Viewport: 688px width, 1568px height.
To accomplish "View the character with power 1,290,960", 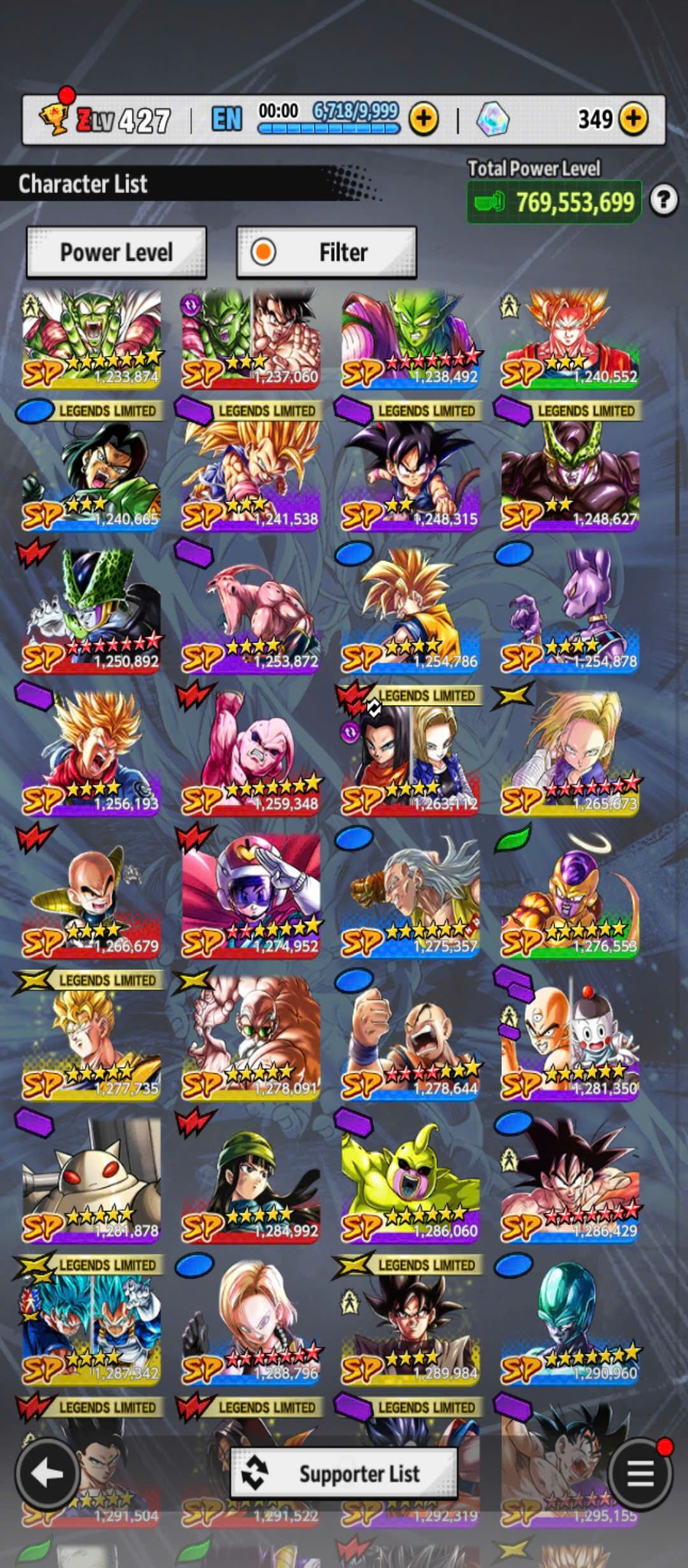I will pos(570,1323).
